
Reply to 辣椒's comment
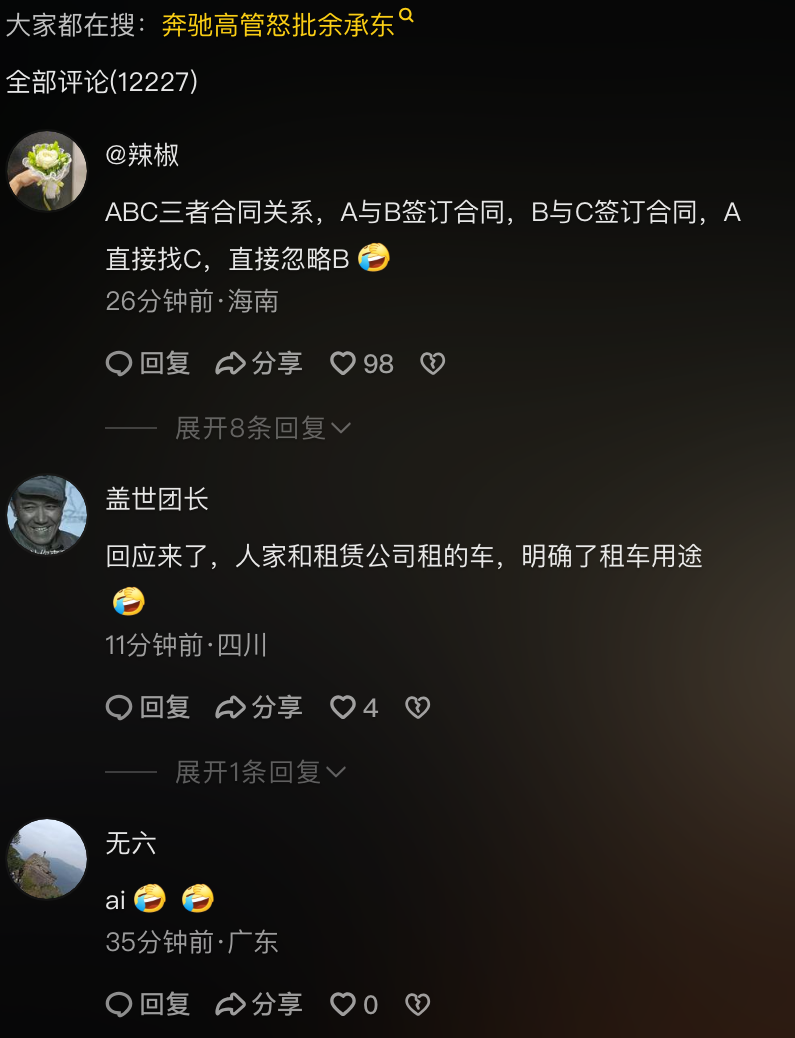tap(148, 364)
